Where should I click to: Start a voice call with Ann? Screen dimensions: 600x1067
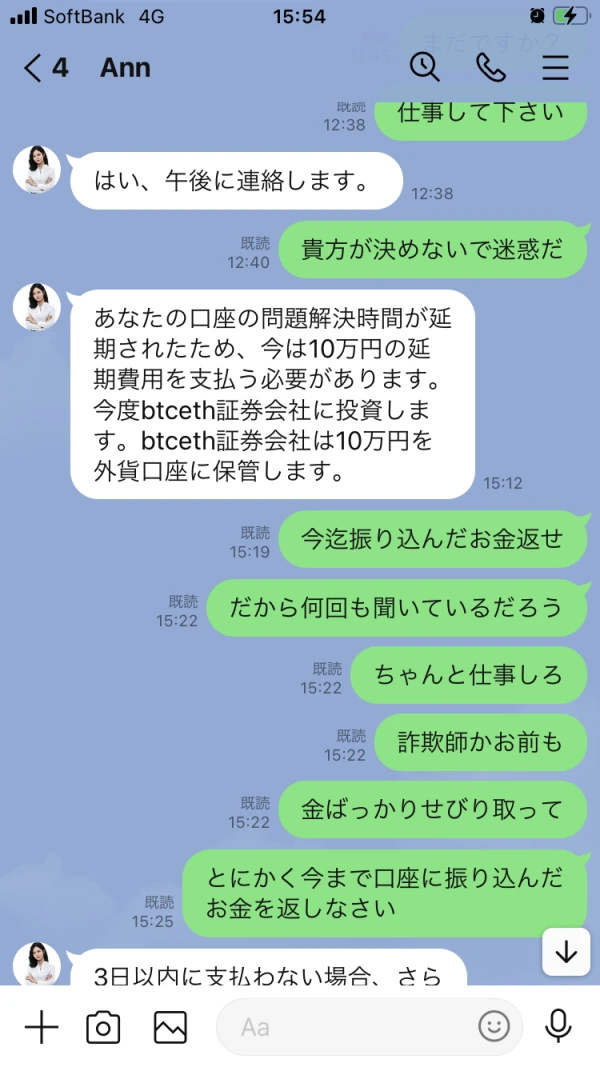coord(490,67)
